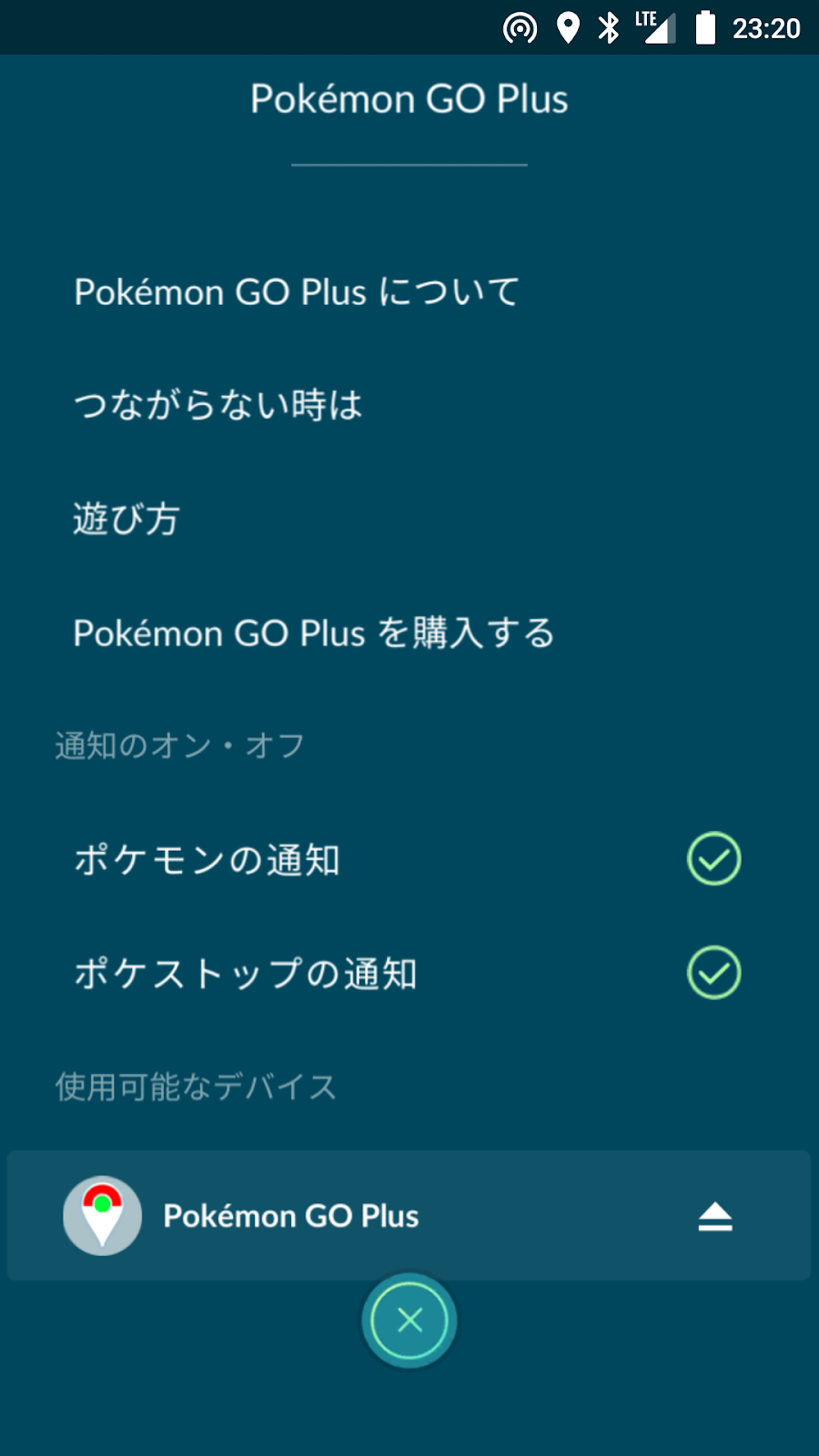This screenshot has height=1456, width=819.
Task: Toggle ポケモンの通知 checkmark
Action: [x=714, y=858]
